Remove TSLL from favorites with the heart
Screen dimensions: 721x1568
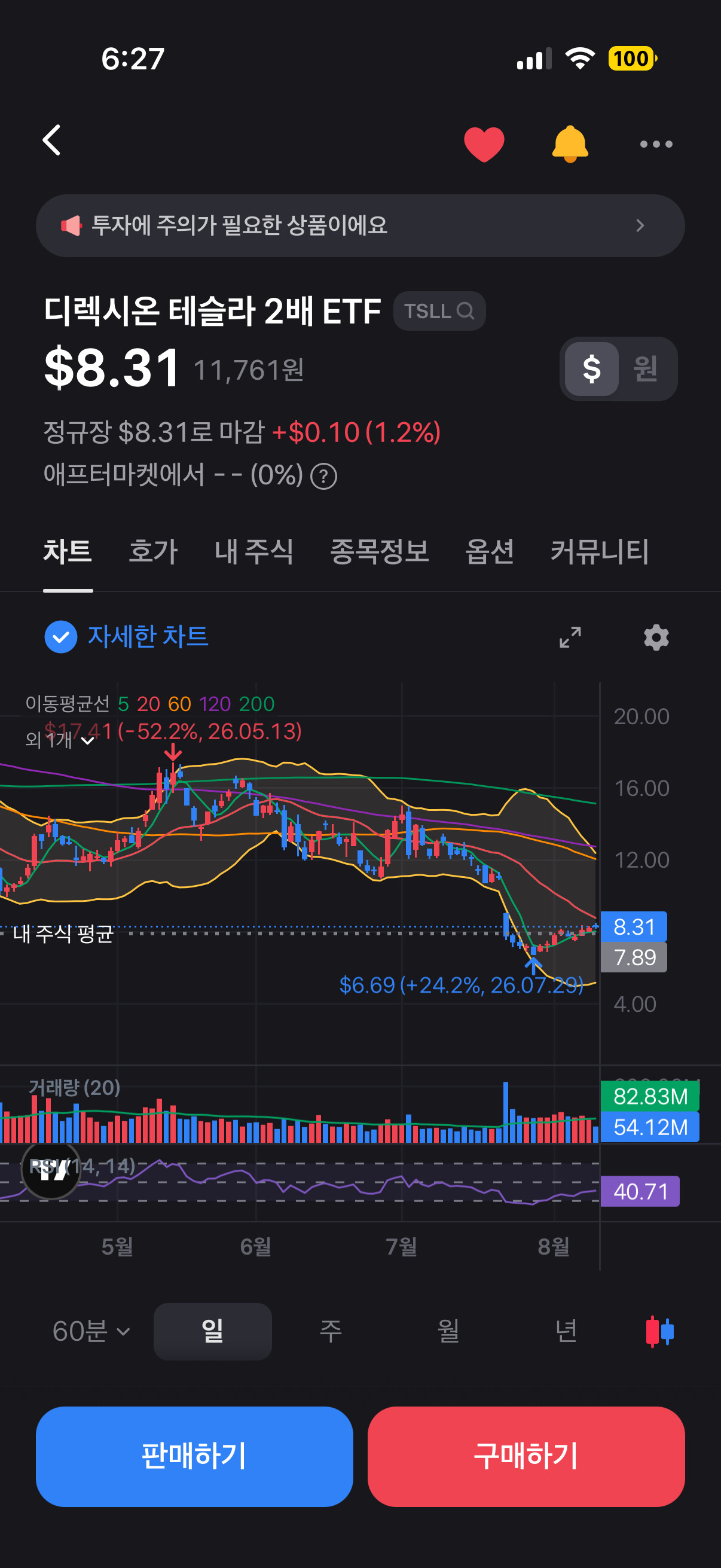(x=484, y=144)
